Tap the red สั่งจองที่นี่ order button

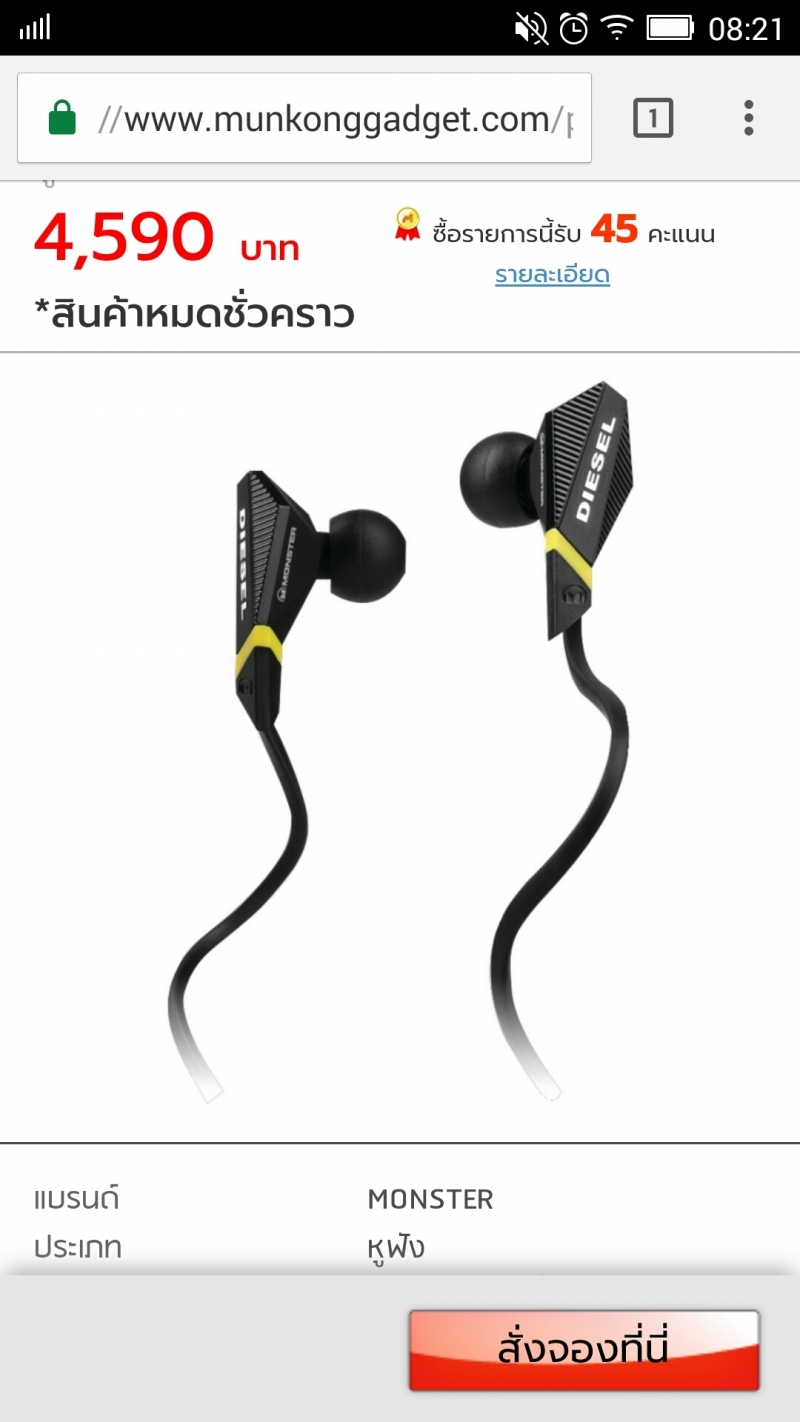point(583,1349)
